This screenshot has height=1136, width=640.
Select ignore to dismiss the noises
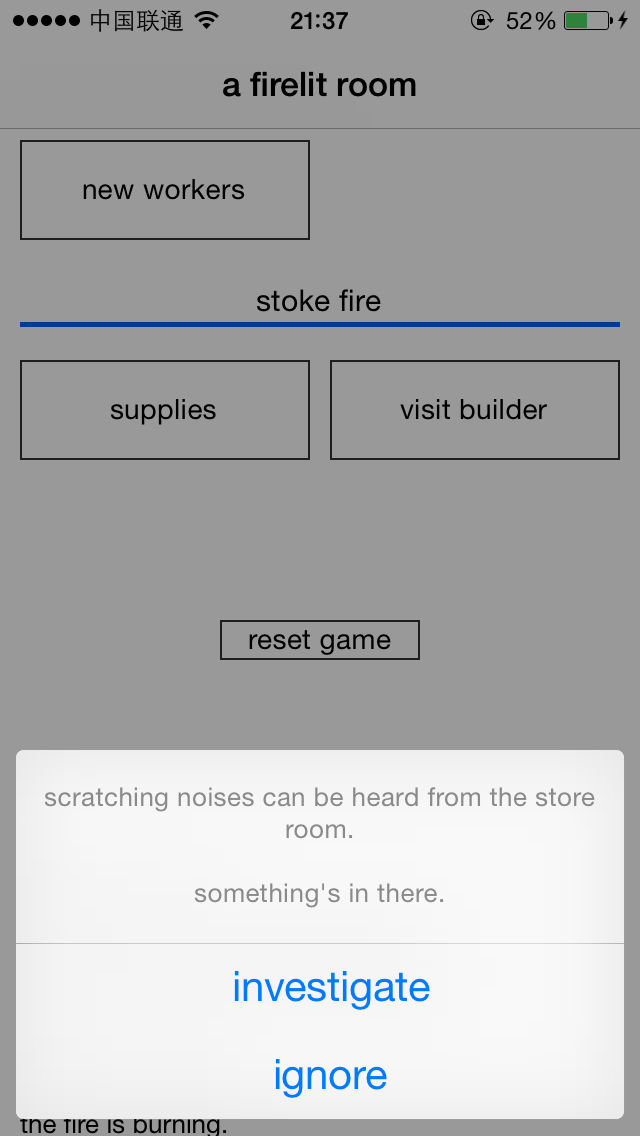(320, 1075)
